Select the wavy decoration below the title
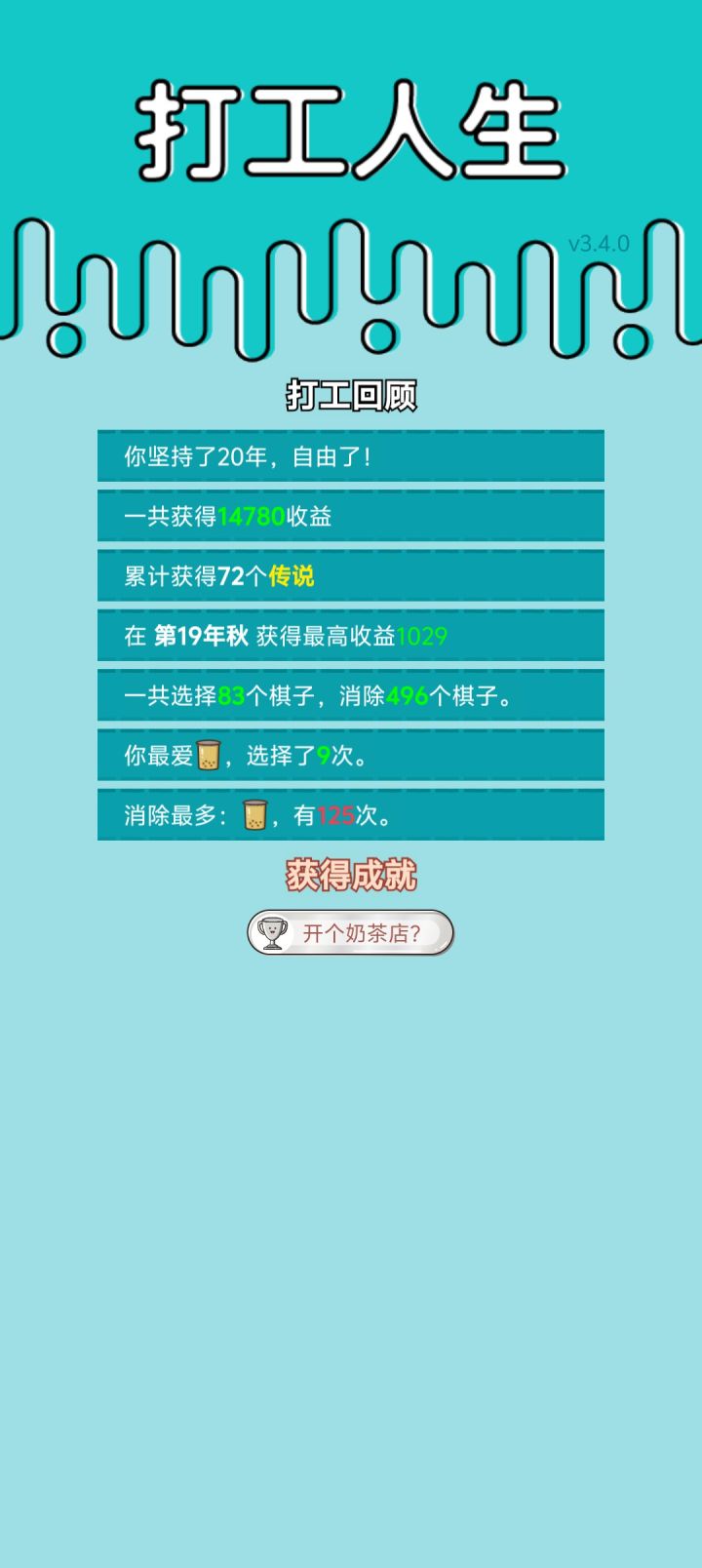The image size is (702, 1568). pos(349,283)
